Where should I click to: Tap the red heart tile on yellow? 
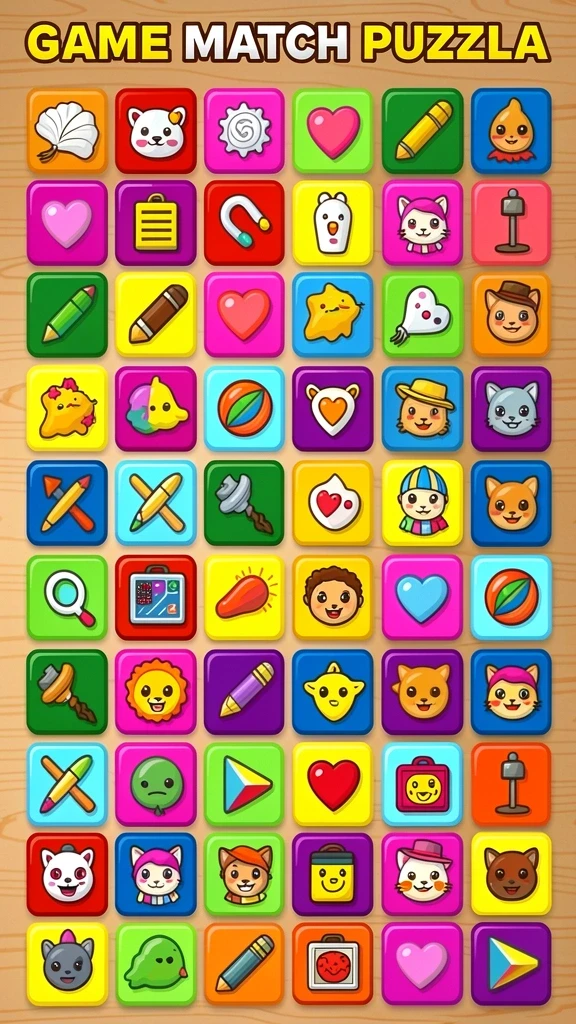(333, 784)
